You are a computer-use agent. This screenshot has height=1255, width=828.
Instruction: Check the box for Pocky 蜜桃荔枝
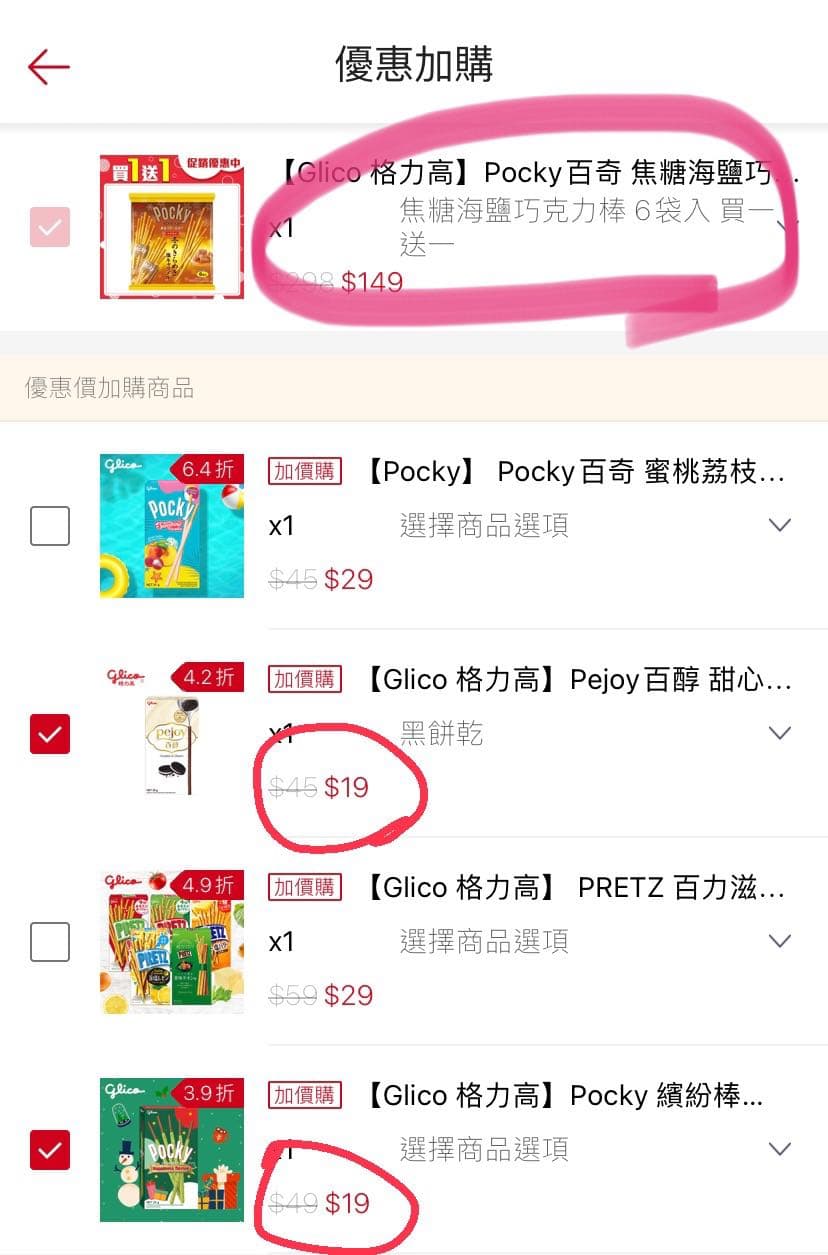50,526
